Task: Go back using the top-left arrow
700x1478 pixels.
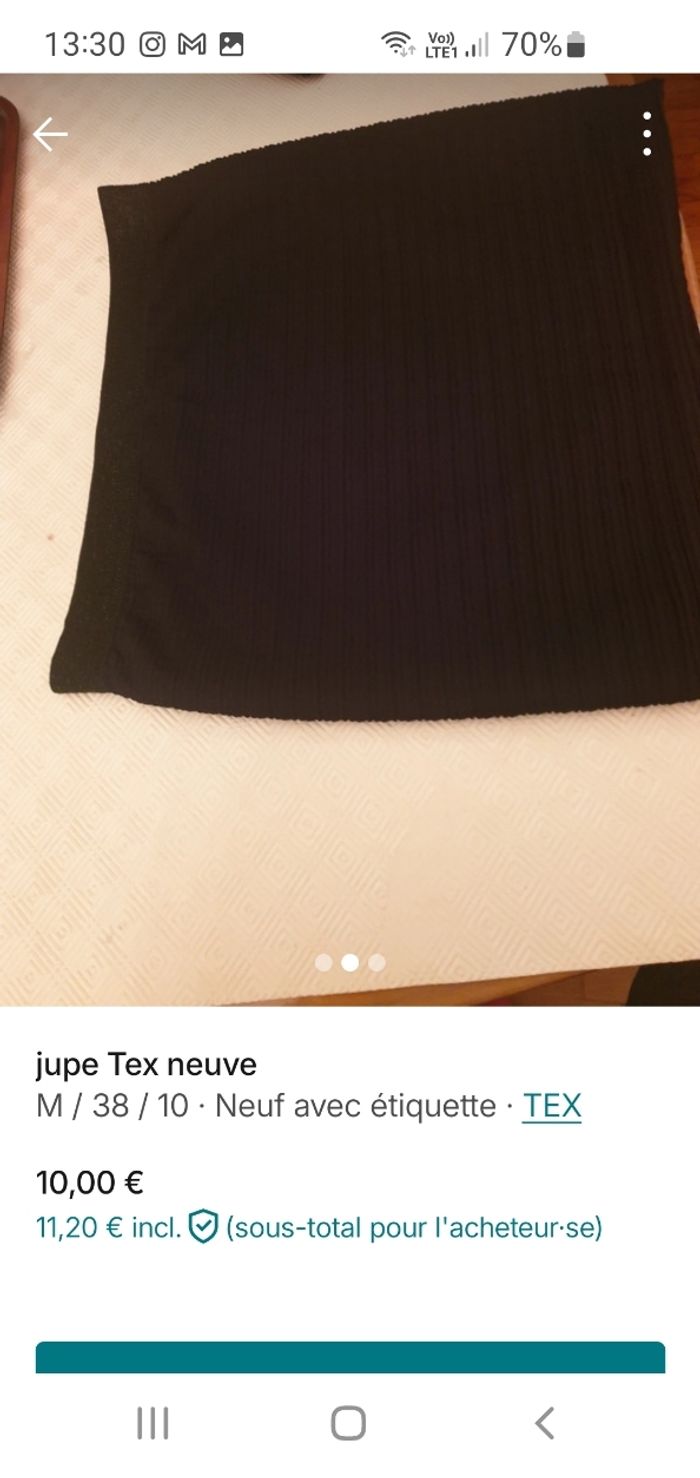Action: click(x=50, y=134)
